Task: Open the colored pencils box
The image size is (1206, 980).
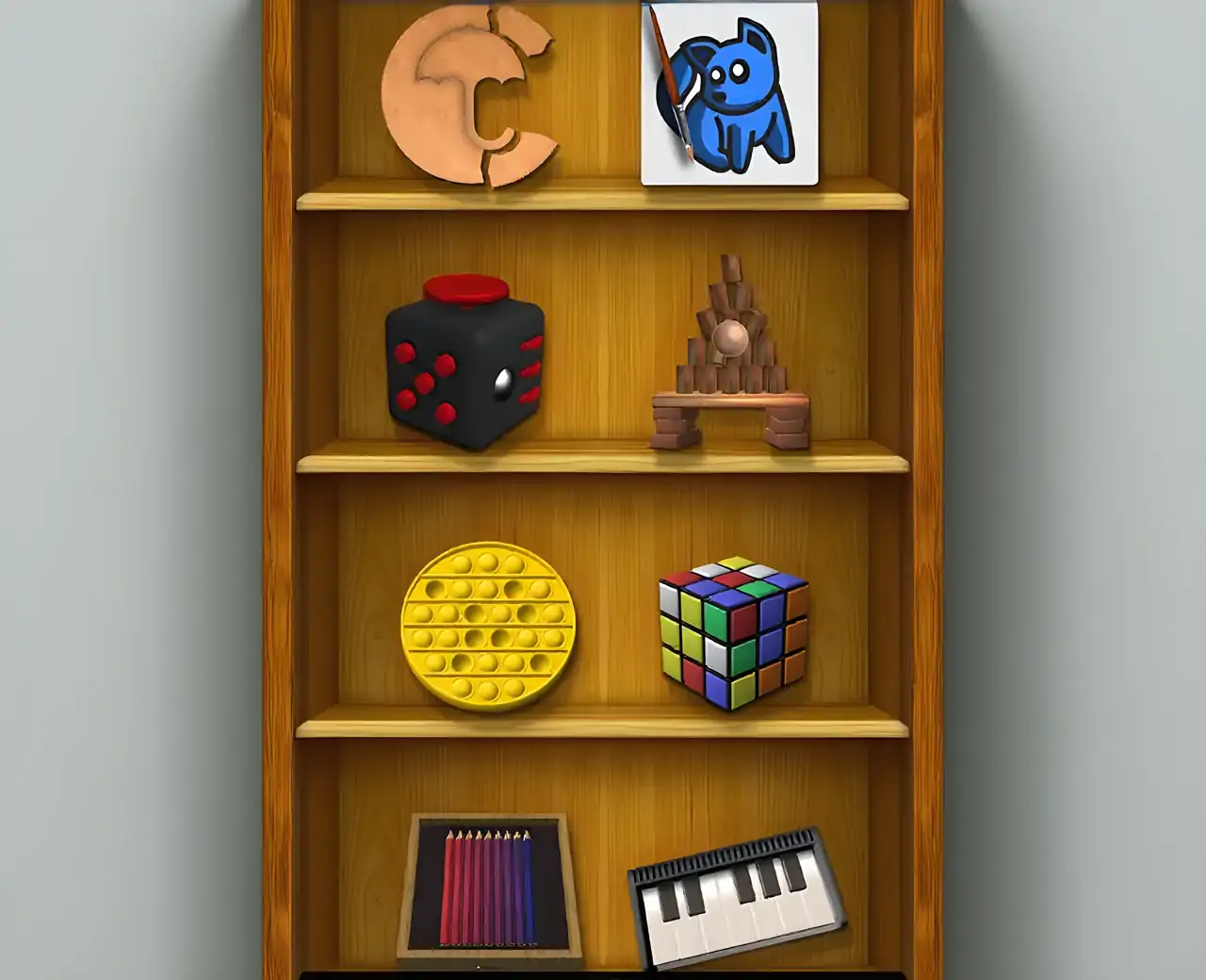Action: click(x=488, y=889)
